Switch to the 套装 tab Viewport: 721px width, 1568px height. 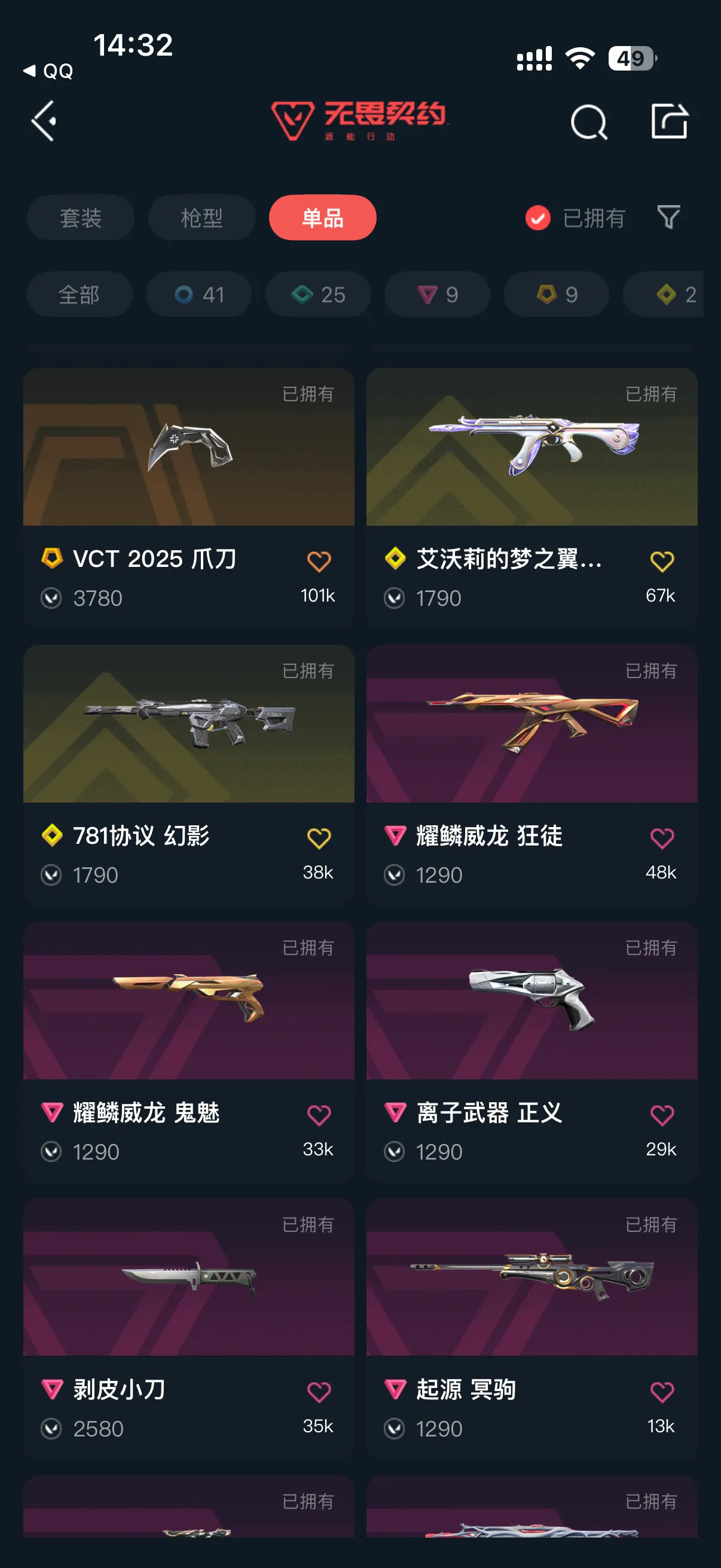tap(80, 217)
